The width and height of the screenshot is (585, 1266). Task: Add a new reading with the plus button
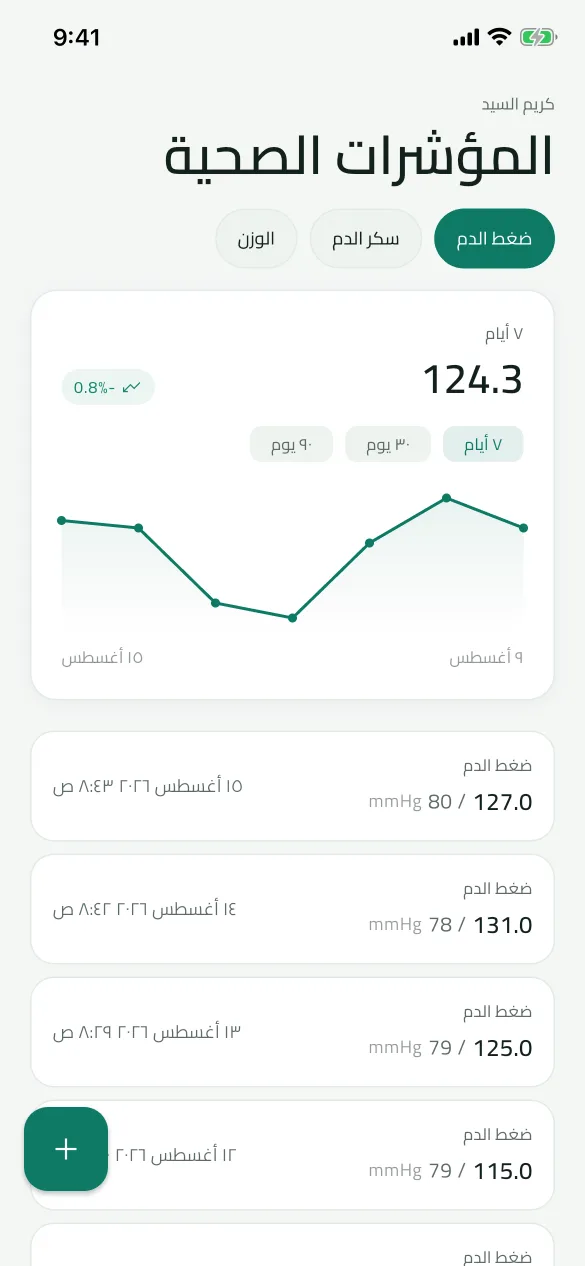tap(66, 1149)
